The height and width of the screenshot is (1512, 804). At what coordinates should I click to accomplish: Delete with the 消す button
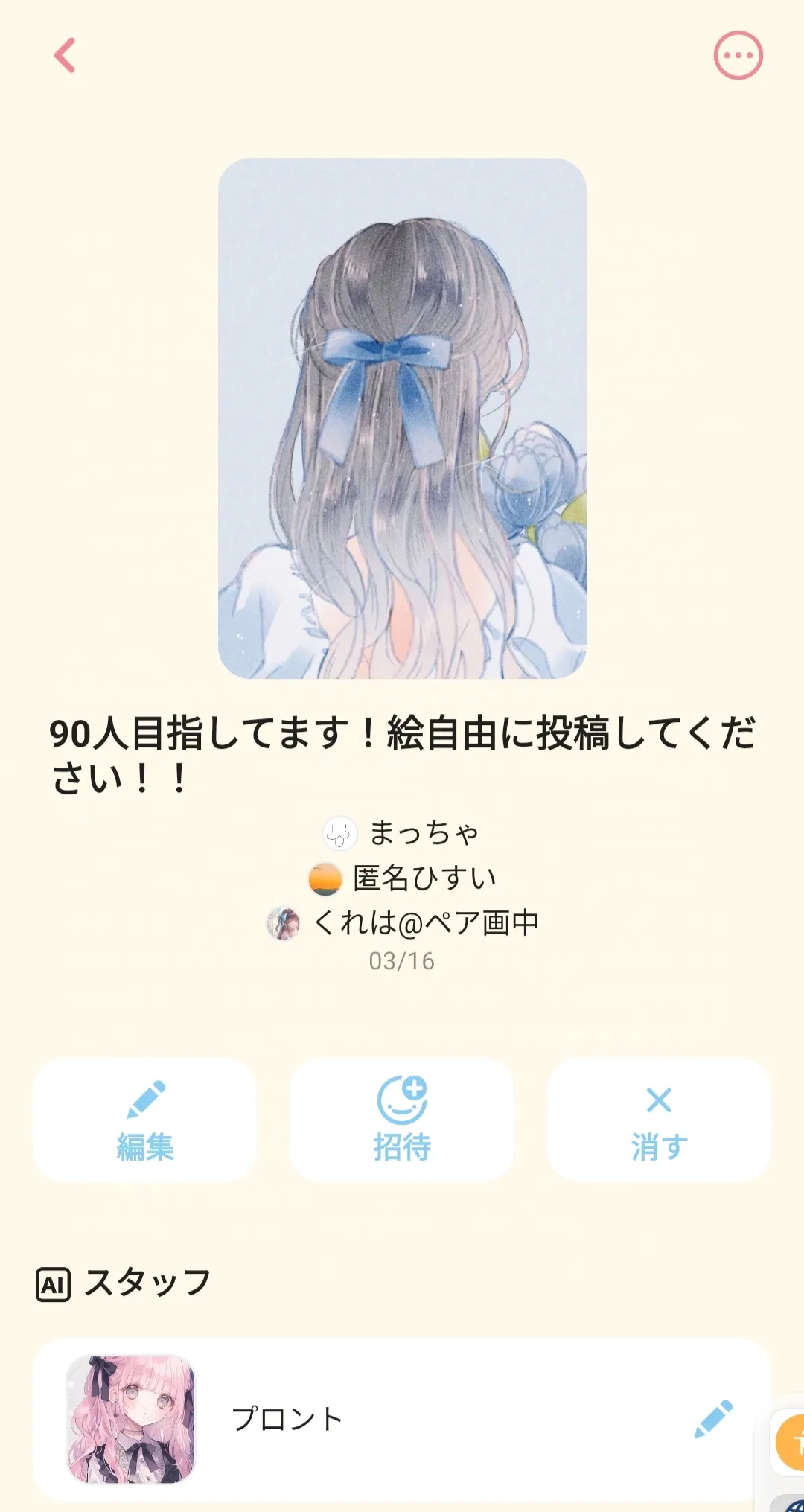pos(659,1120)
